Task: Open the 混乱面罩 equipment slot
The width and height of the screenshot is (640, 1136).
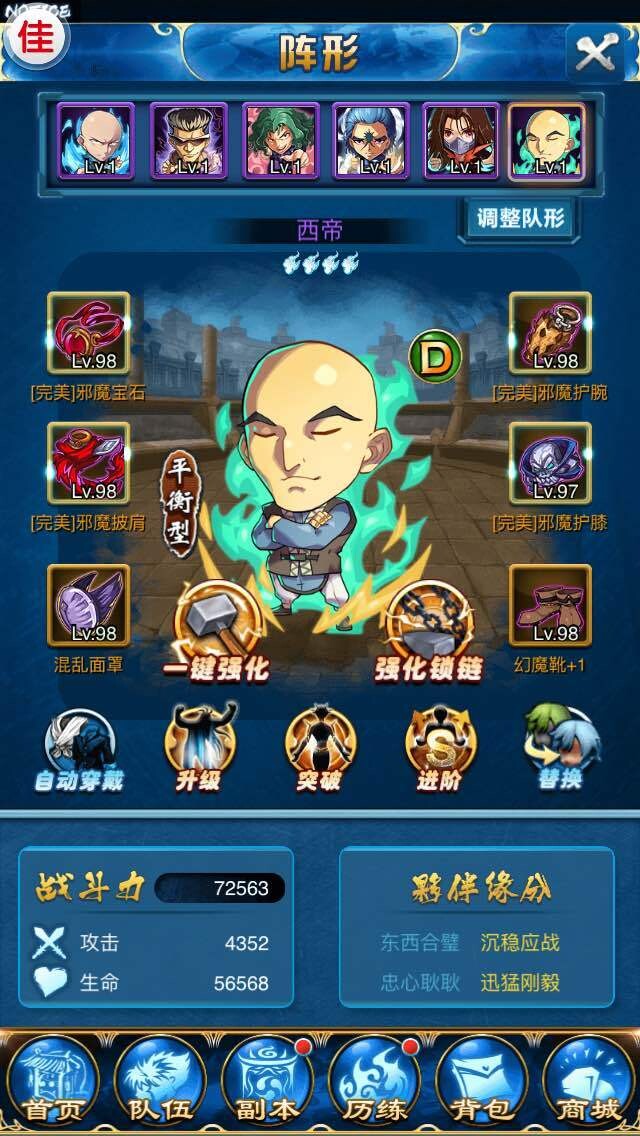Action: [x=88, y=605]
